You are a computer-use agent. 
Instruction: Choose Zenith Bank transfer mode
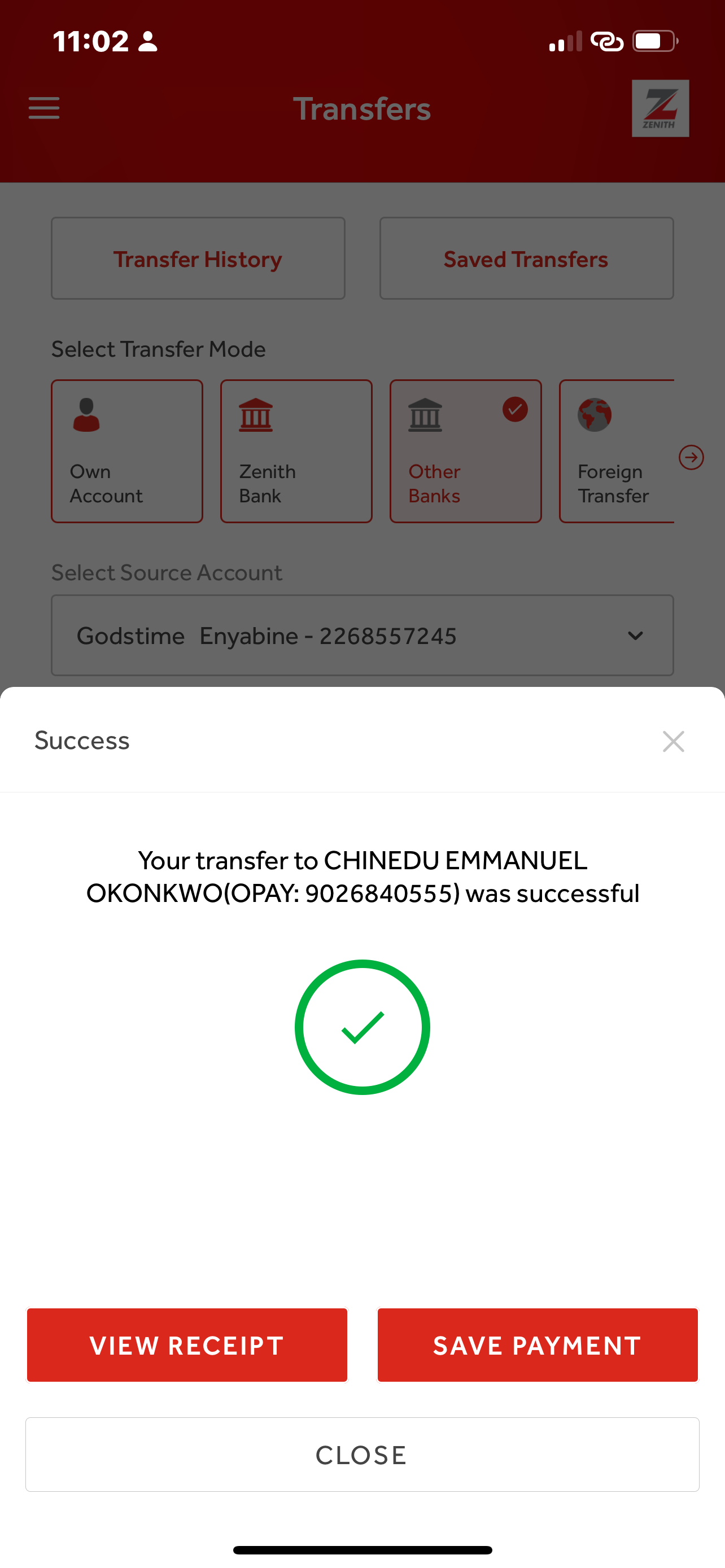(296, 451)
